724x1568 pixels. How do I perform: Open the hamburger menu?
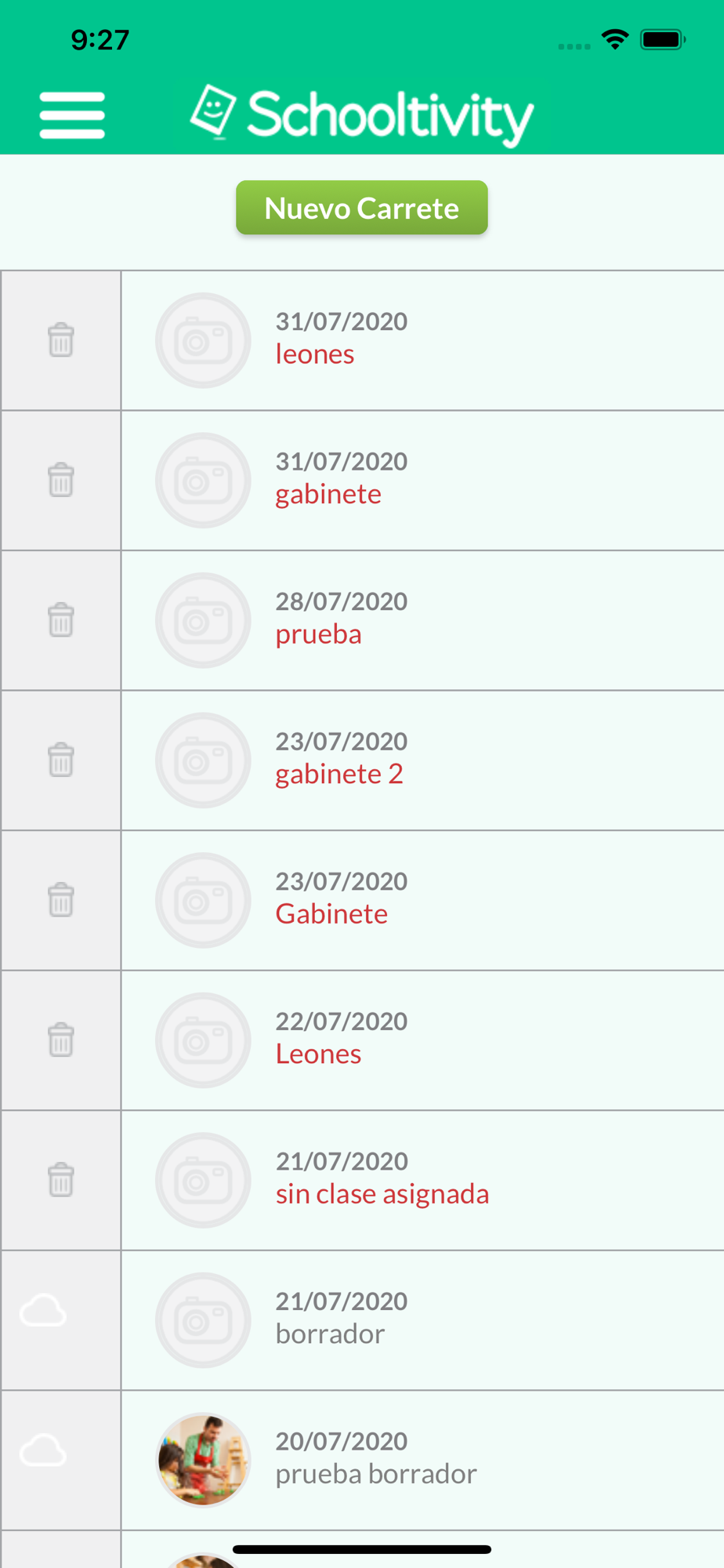pos(72,115)
